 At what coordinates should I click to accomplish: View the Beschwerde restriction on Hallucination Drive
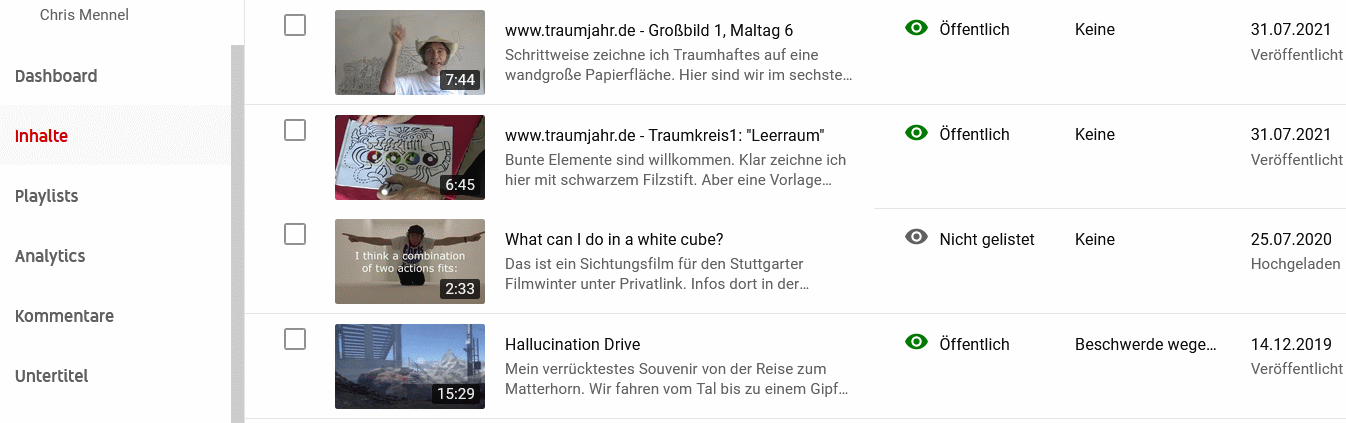click(x=1145, y=344)
